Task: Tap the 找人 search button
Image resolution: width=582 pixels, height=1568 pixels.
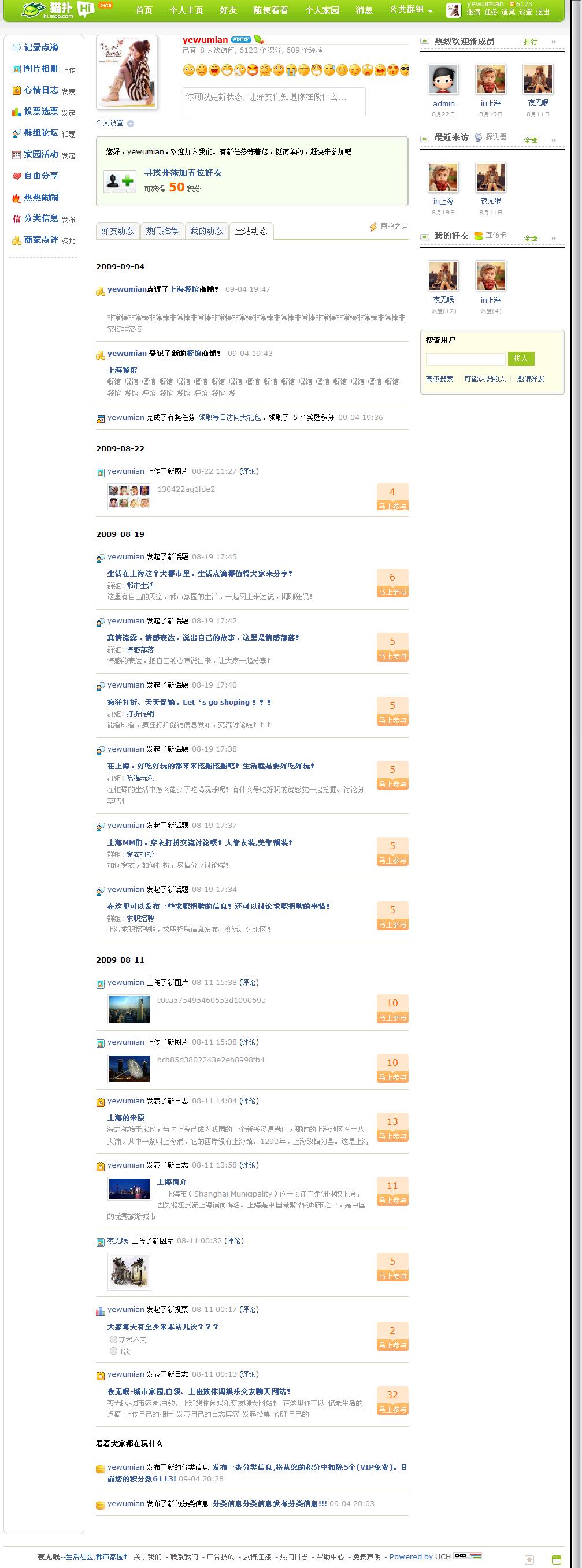Action: [521, 359]
